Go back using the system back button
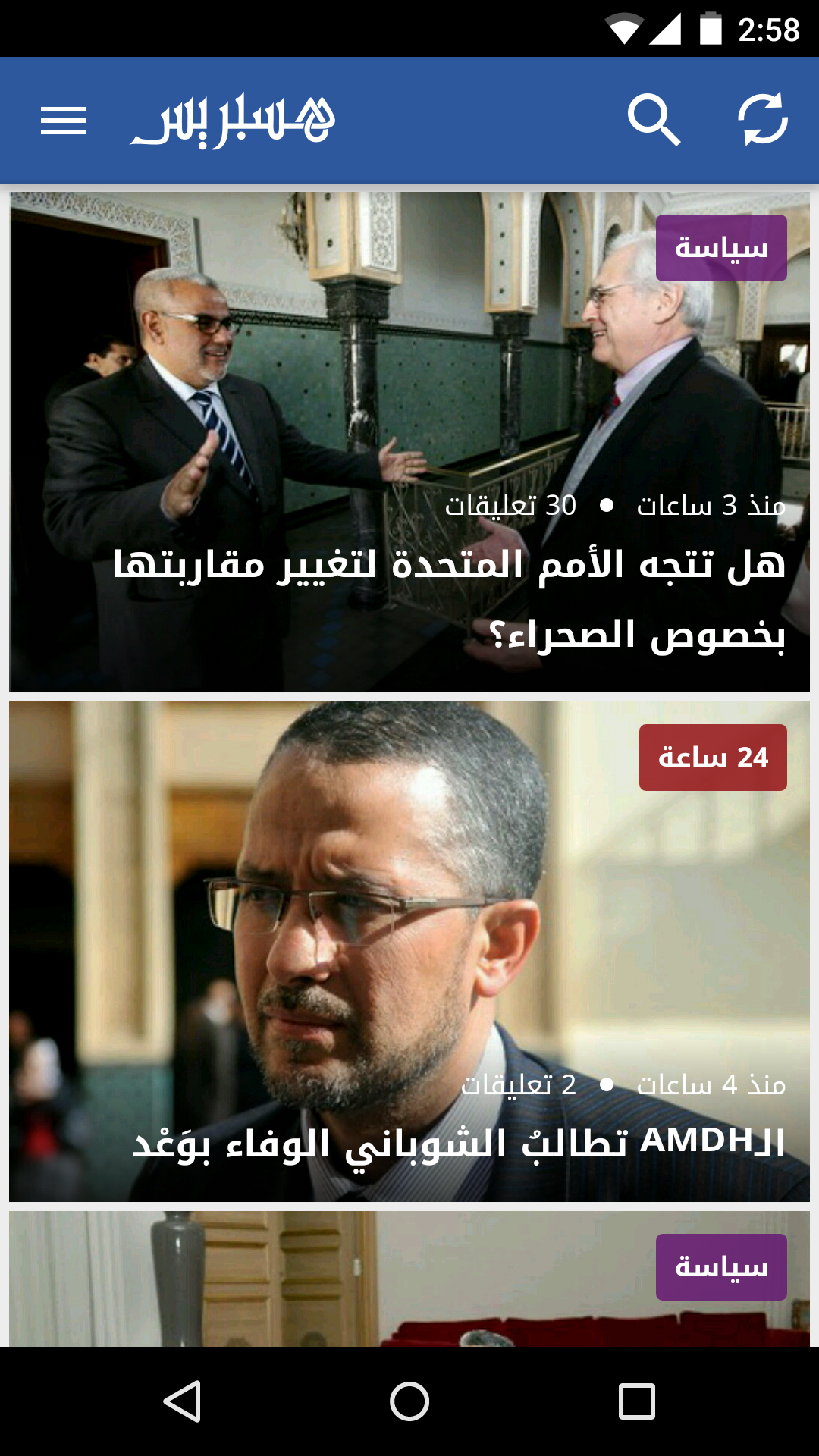This screenshot has width=819, height=1456. coord(182,1401)
